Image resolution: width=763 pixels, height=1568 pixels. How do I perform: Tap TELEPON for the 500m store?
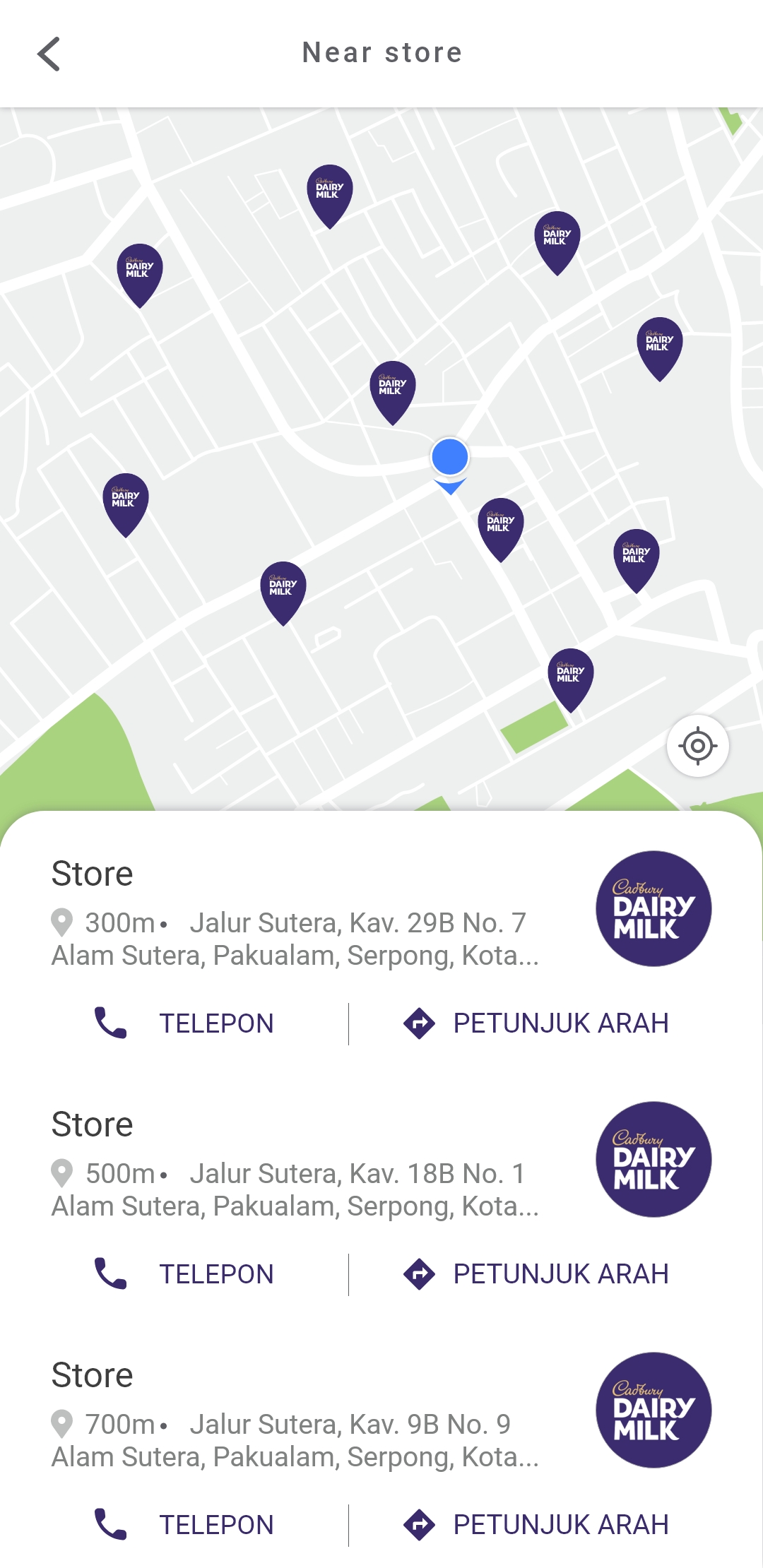pyautogui.click(x=184, y=1274)
